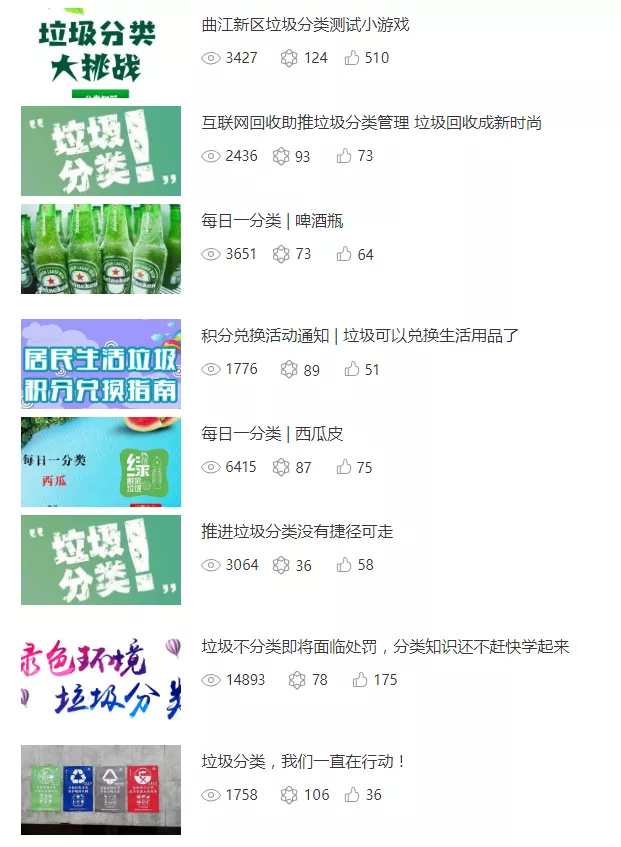621x847 pixels.
Task: Open 每日一分类 | 西瓜皮 article
Action: (x=272, y=433)
